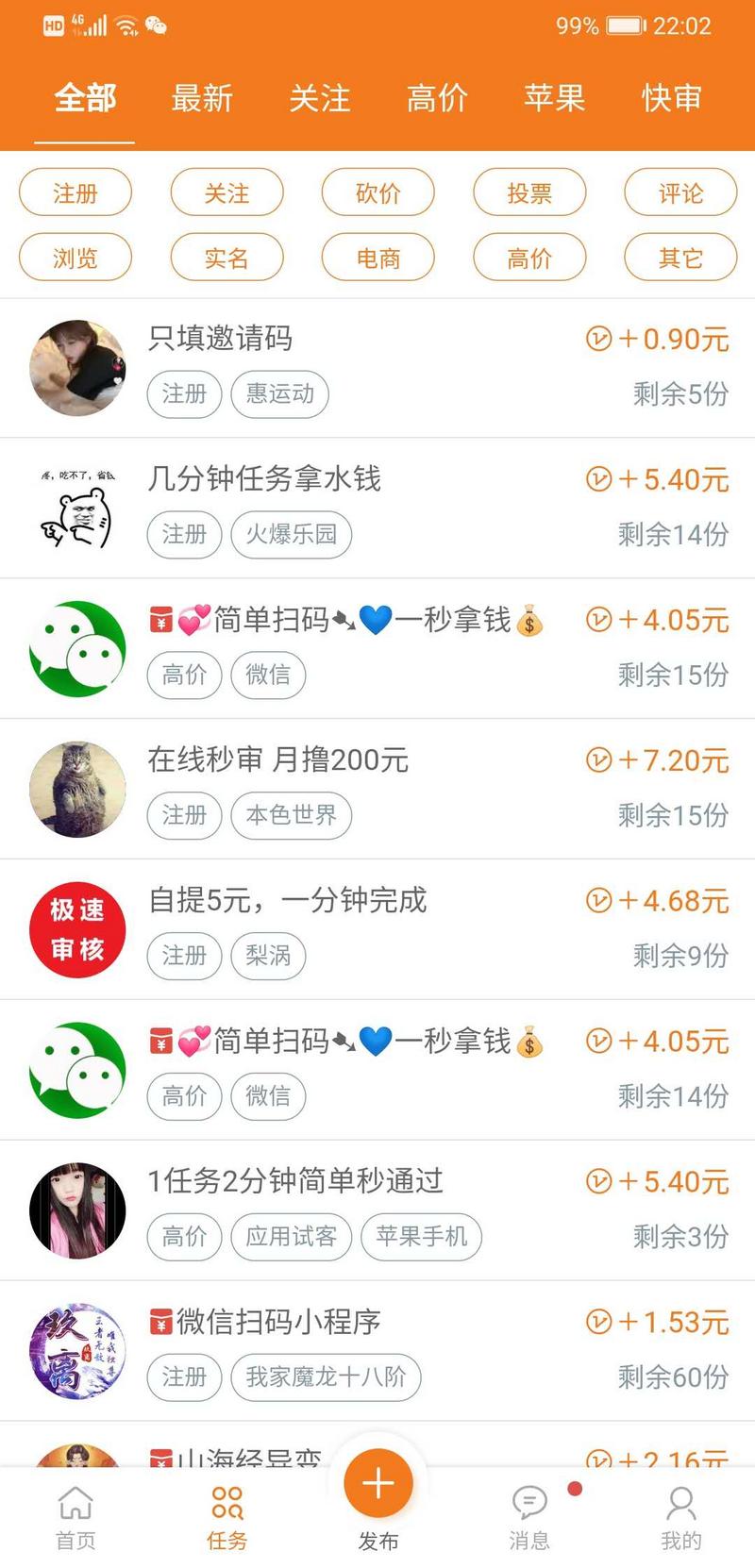This screenshot has width=755, height=1568.
Task: Tap the 发布 plus button
Action: coord(377,1485)
